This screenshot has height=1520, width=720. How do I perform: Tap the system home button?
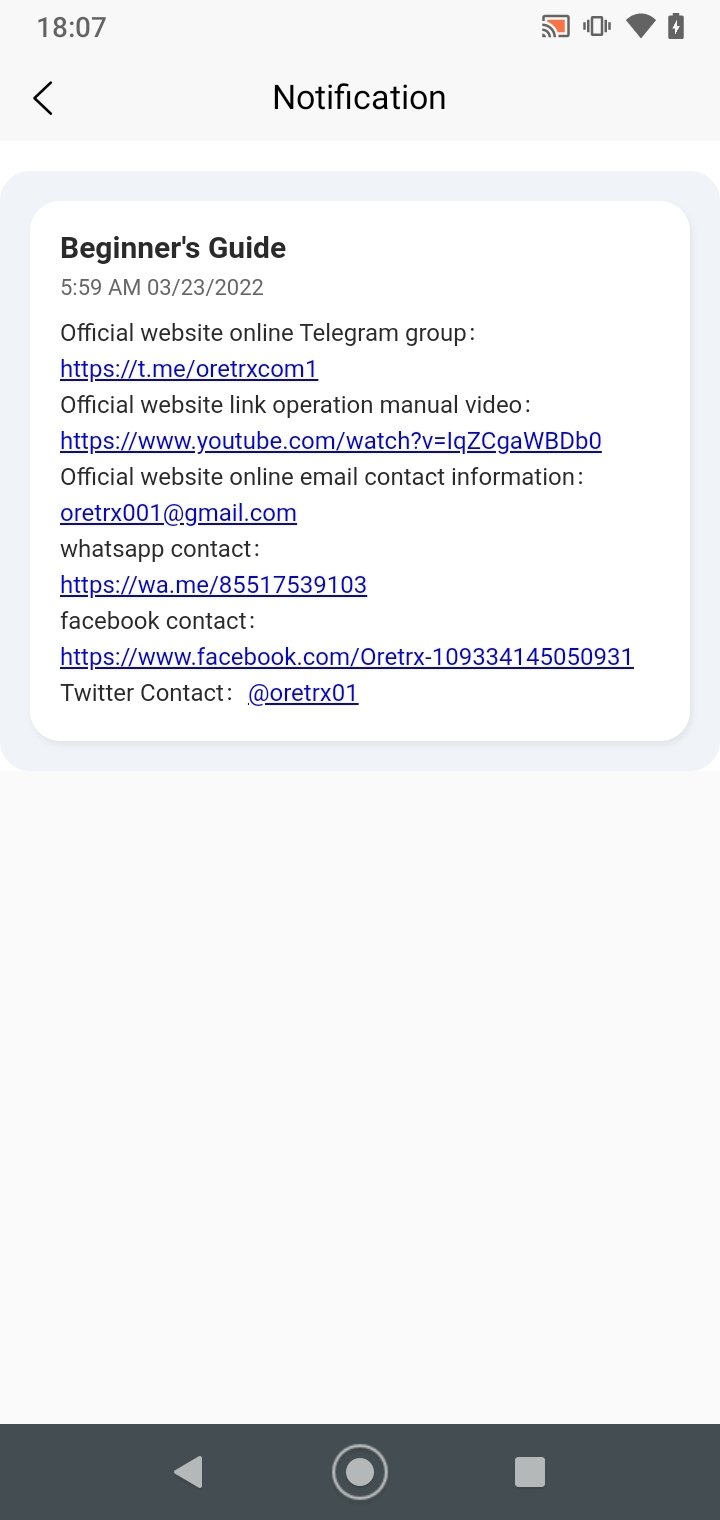359,1472
